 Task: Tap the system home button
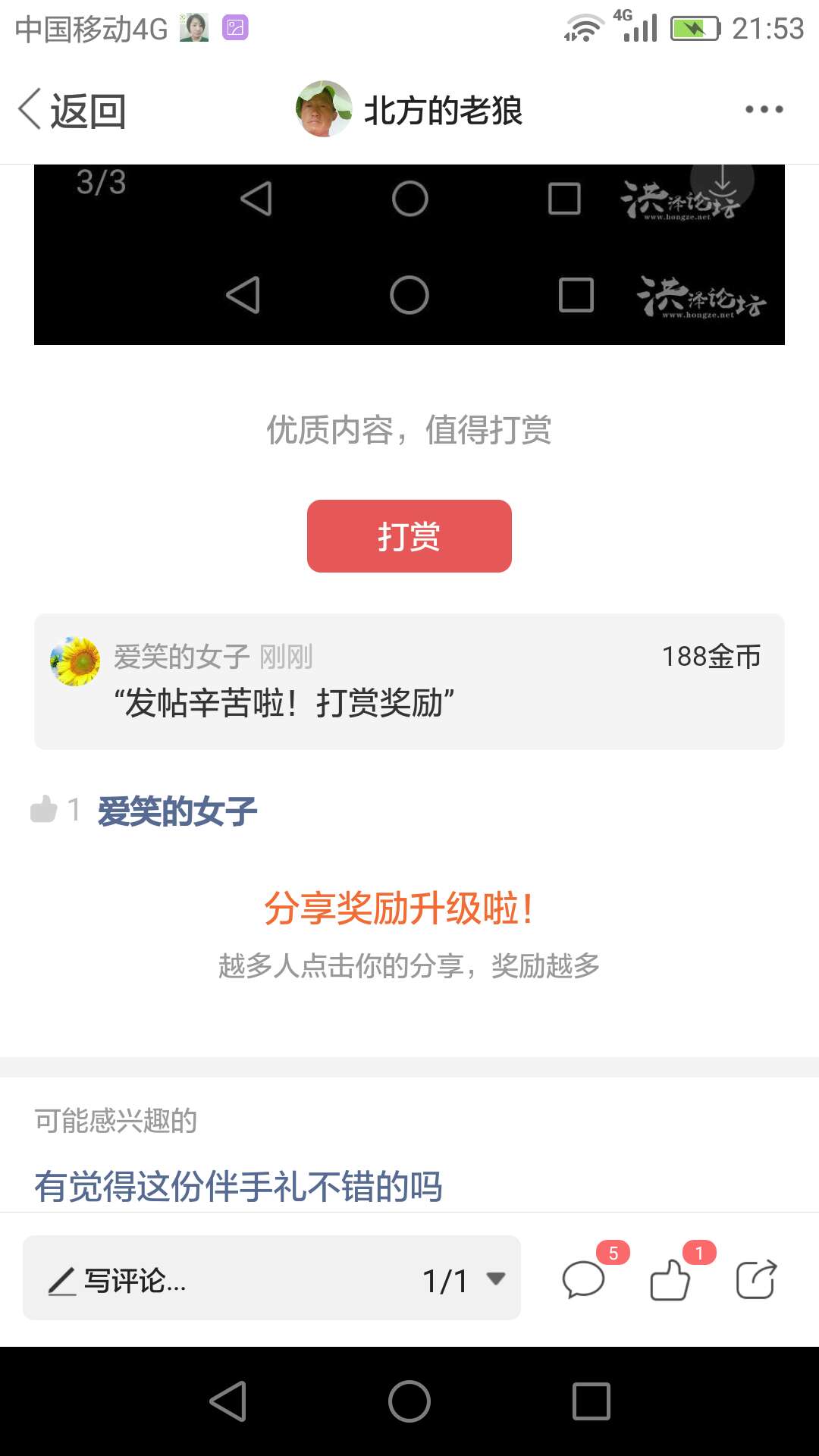pos(409,1401)
